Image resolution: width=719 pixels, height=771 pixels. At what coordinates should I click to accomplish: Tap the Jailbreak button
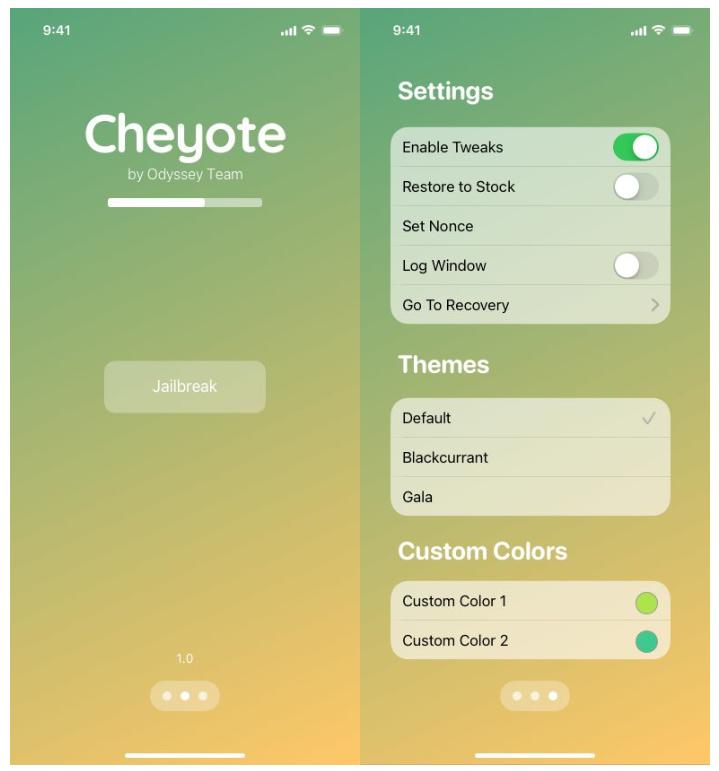185,387
